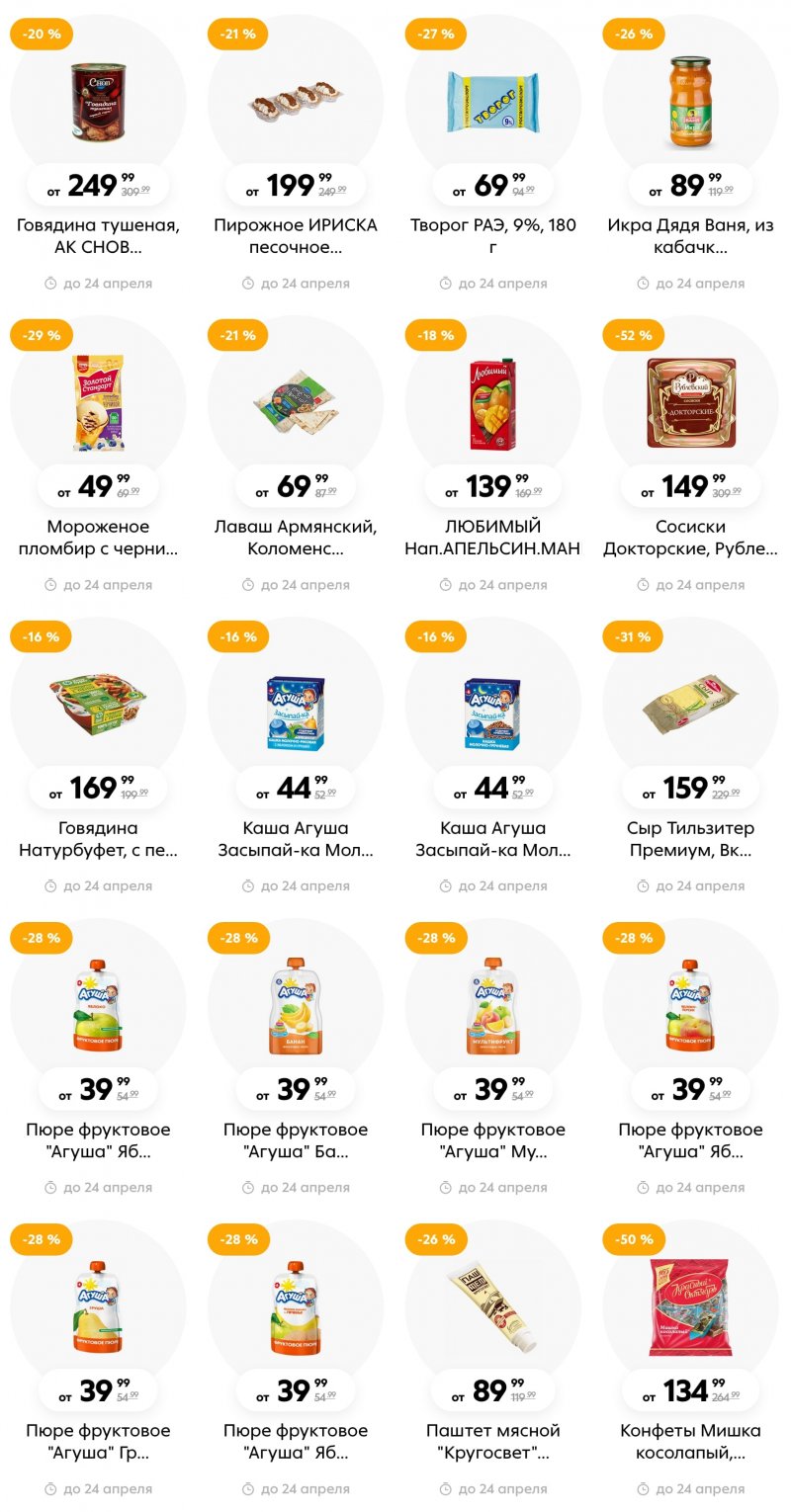Open the Агуша banana fruit puree card

(x=296, y=1005)
